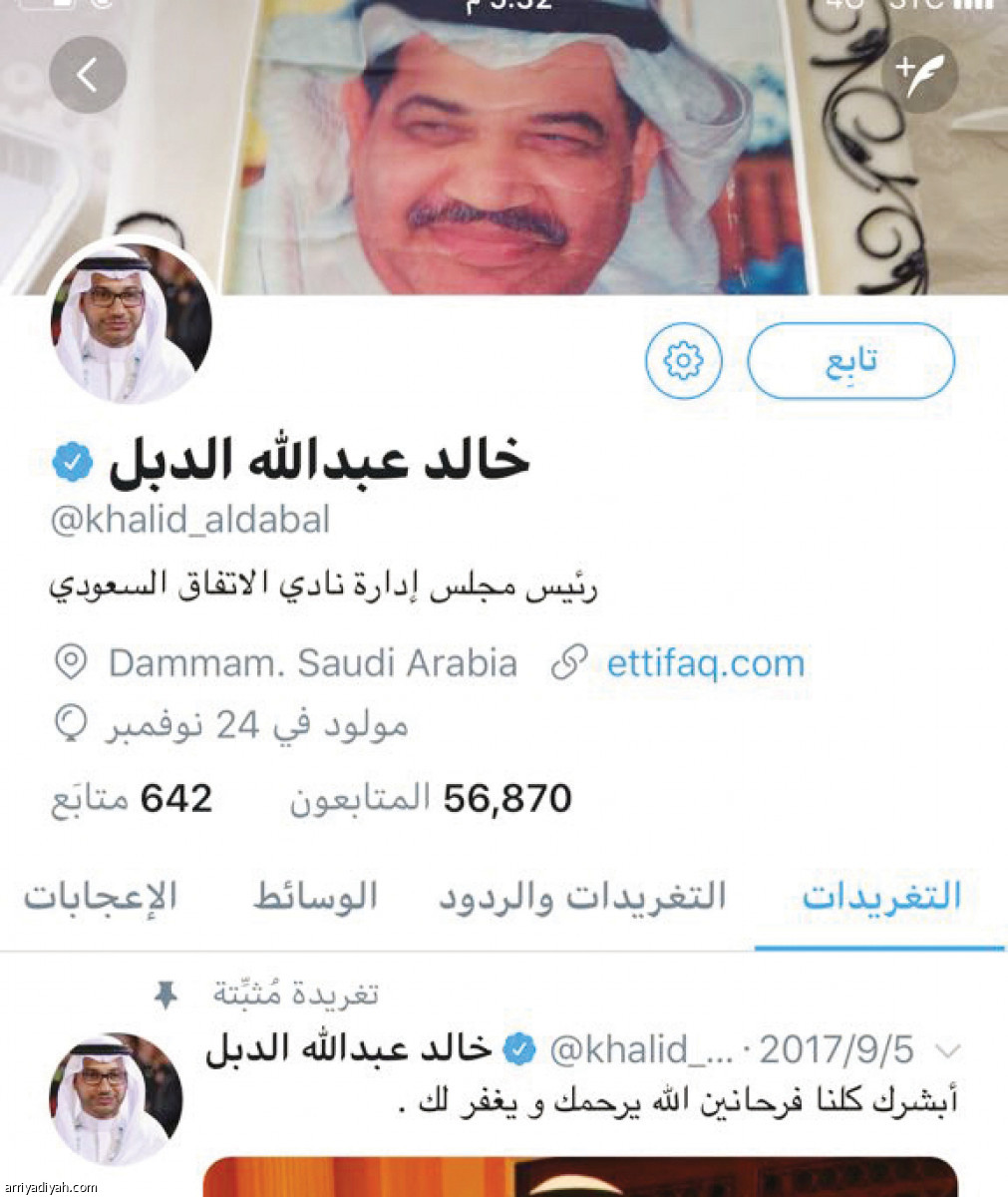Open the profile settings gear
Screen dimensions: 1008x1197
pyautogui.click(x=683, y=360)
